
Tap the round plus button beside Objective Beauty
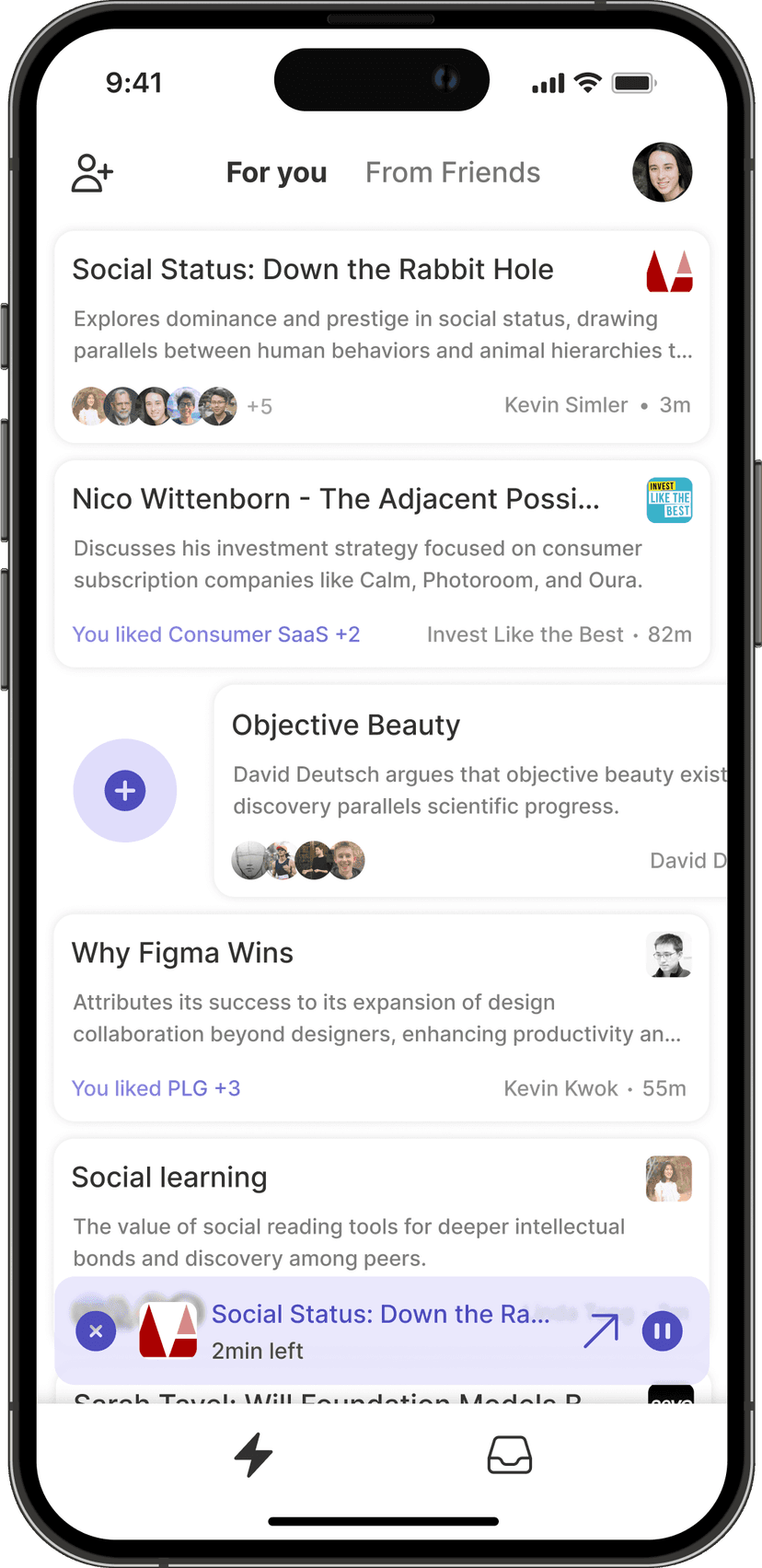point(125,791)
